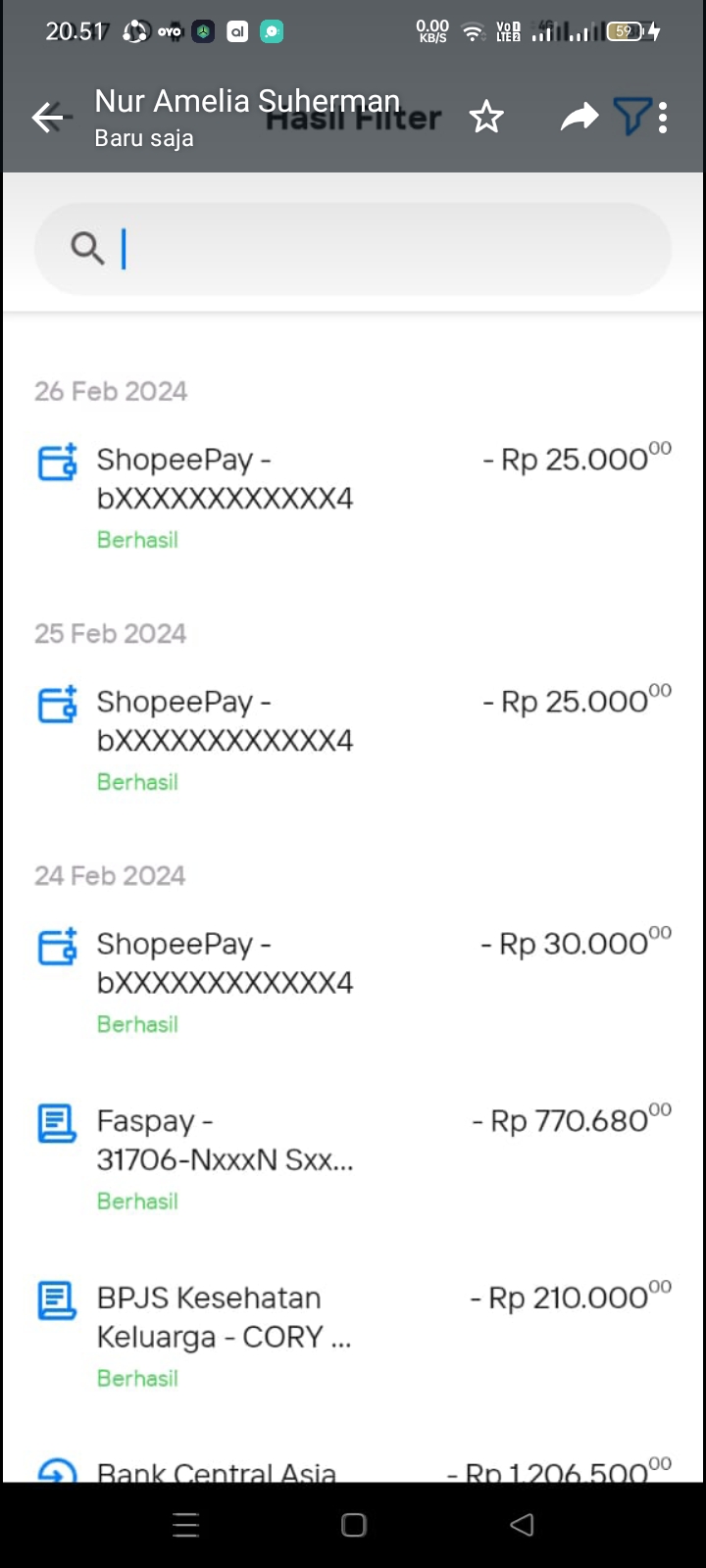Open the three-dot overflow menu

coord(664,118)
